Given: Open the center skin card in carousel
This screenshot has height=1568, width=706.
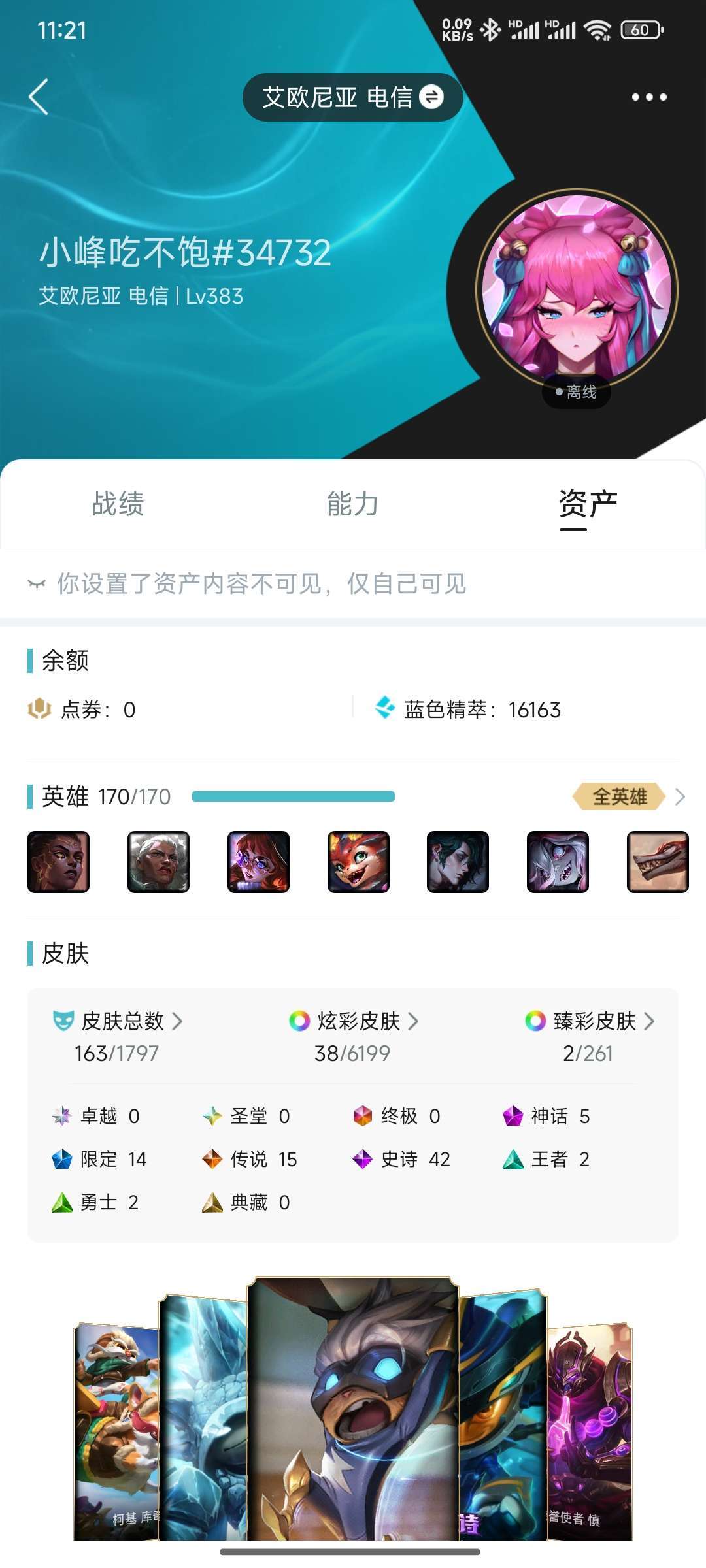Looking at the screenshot, I should (x=353, y=1408).
